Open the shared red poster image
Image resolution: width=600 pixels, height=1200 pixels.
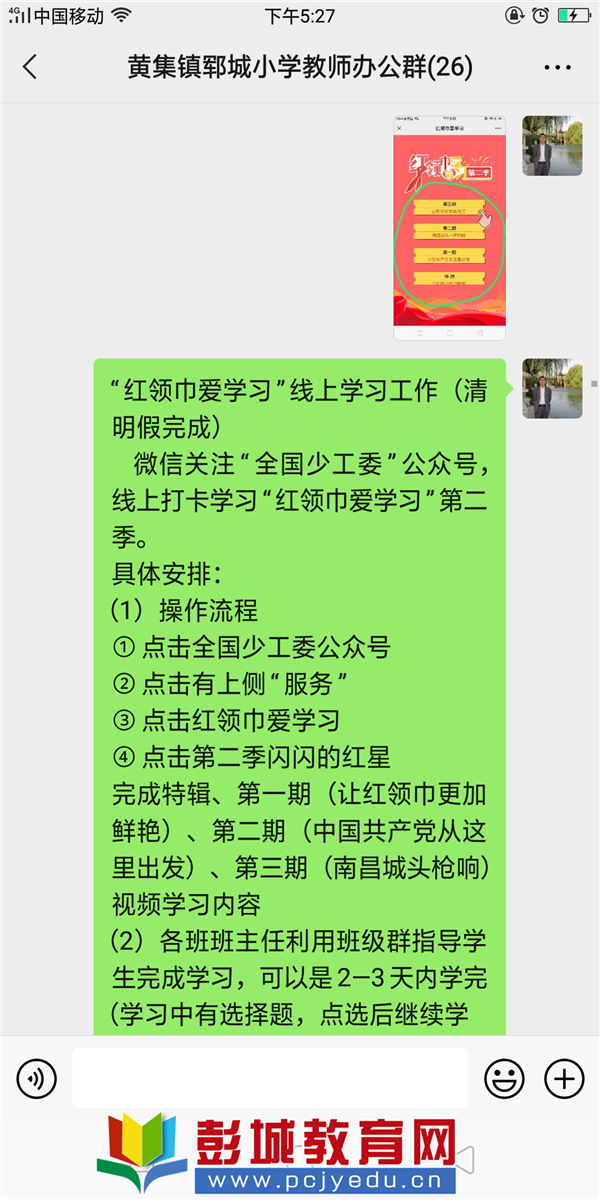coord(449,227)
